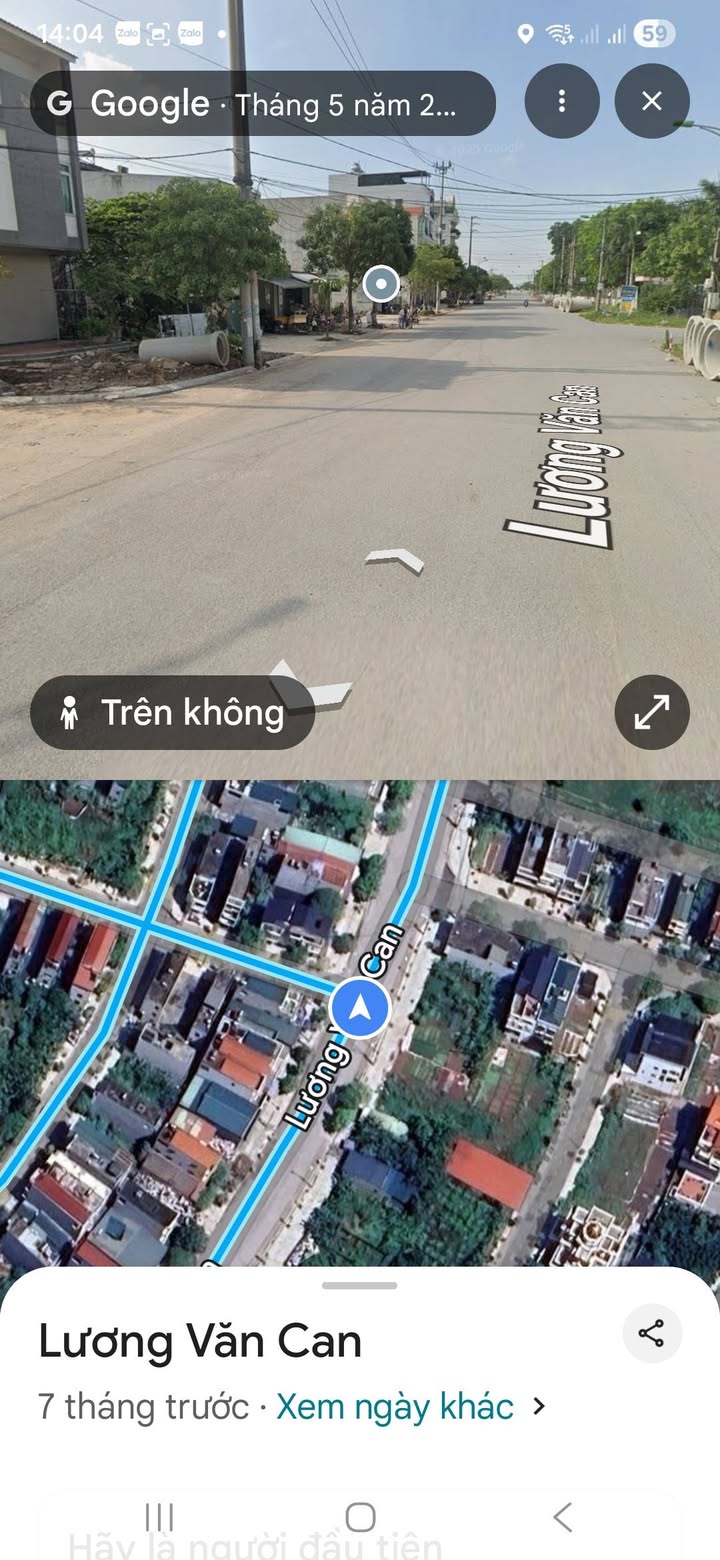Open recent apps from the navigation bar
Image resolution: width=720 pixels, height=1560 pixels.
coord(159,1517)
